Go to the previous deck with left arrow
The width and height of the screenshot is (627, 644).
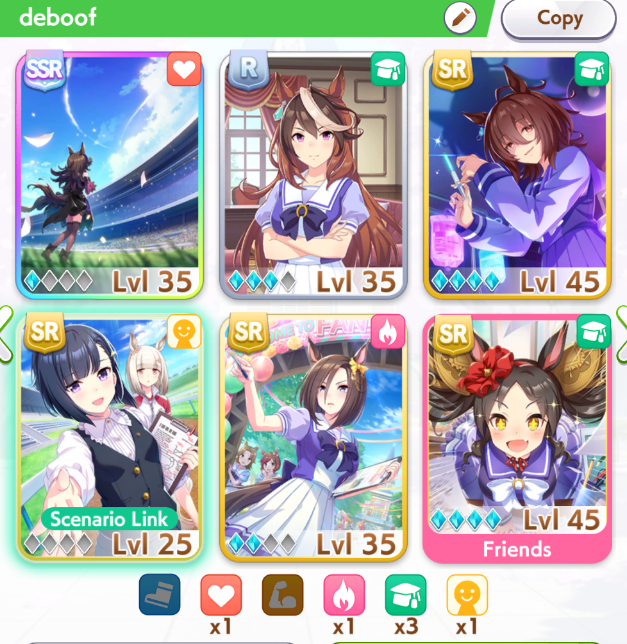coord(5,334)
